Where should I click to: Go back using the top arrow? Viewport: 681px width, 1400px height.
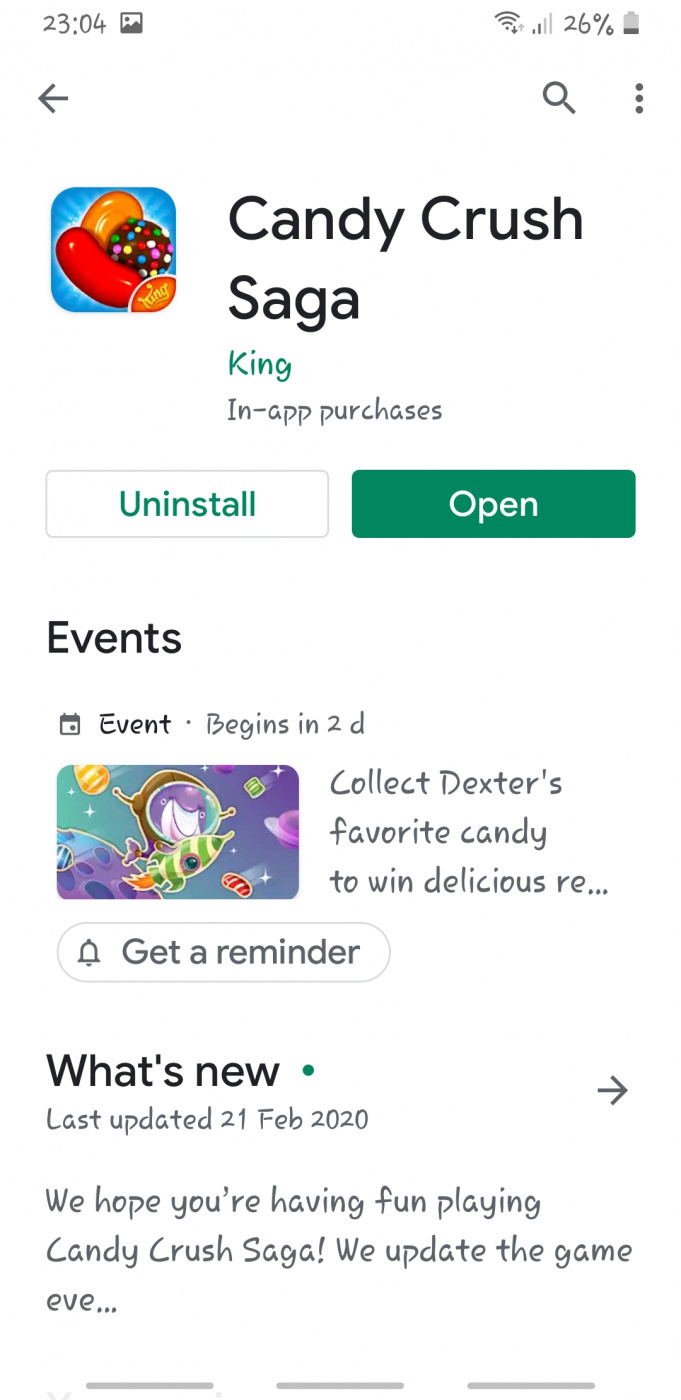(x=53, y=98)
